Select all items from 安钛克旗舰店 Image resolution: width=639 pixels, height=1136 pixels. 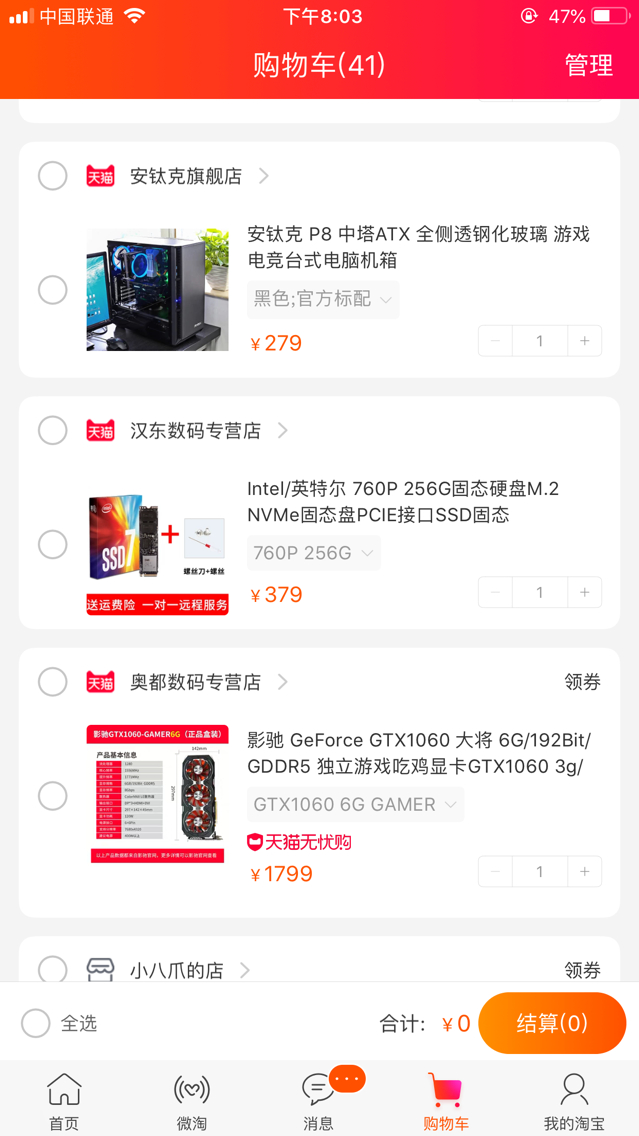pyautogui.click(x=53, y=176)
